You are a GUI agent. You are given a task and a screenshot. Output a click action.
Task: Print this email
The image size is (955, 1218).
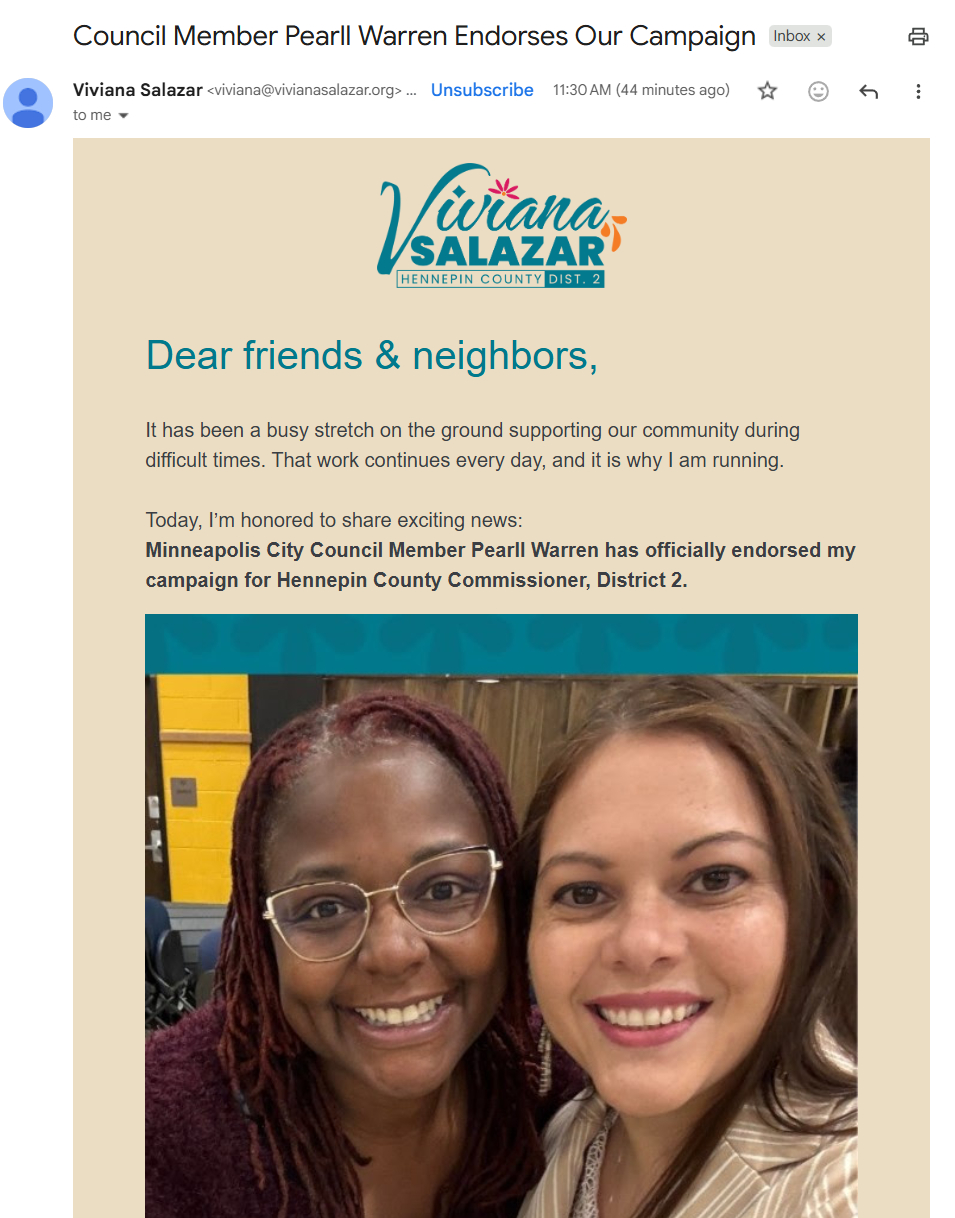917,37
